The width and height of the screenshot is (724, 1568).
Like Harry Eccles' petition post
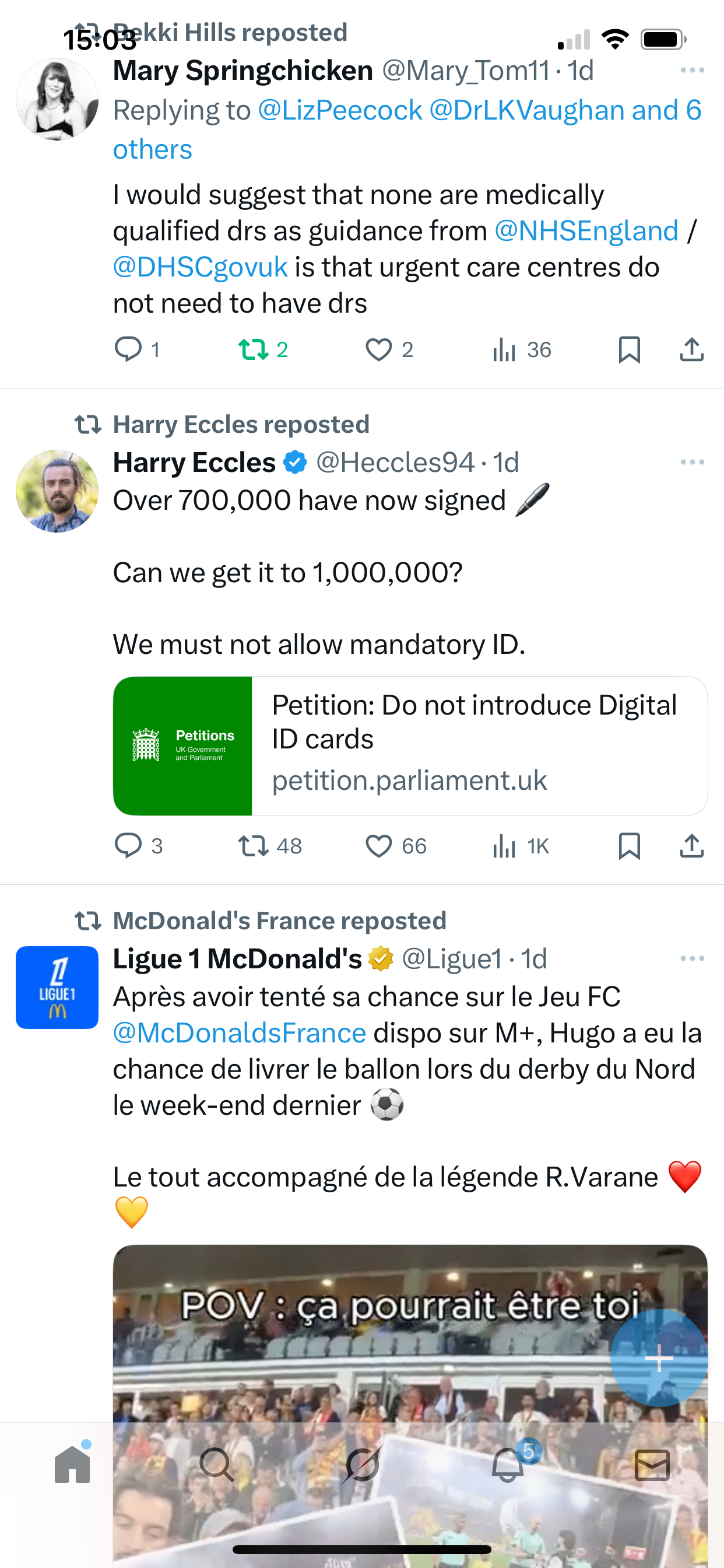pos(378,845)
